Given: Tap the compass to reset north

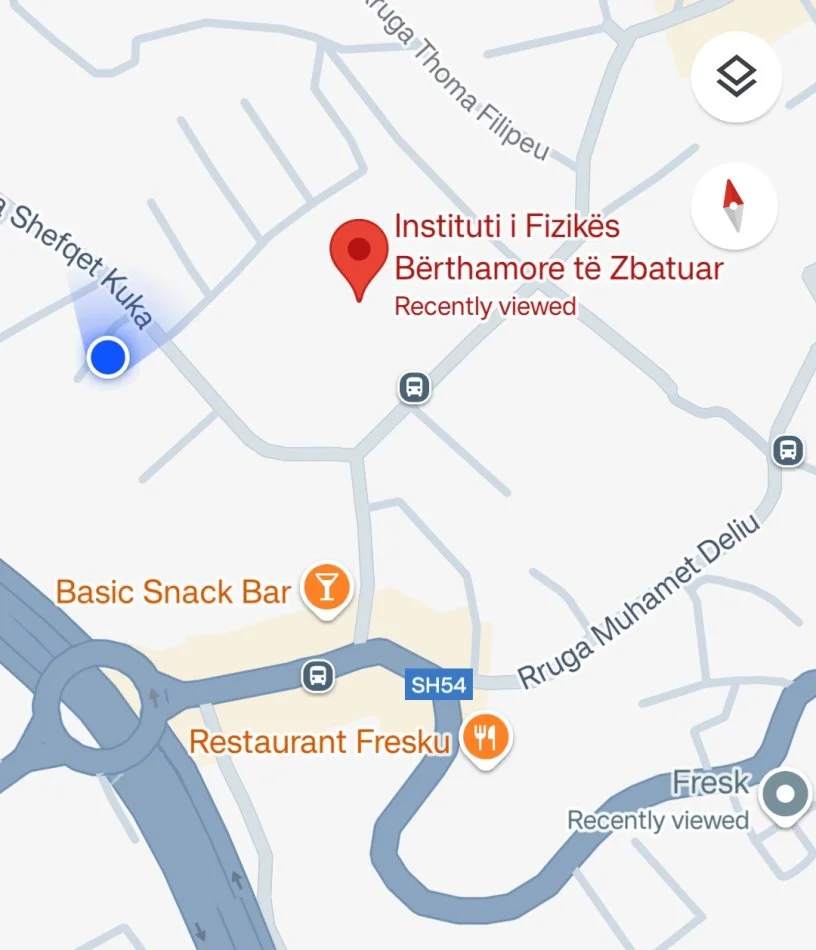Looking at the screenshot, I should pos(734,205).
